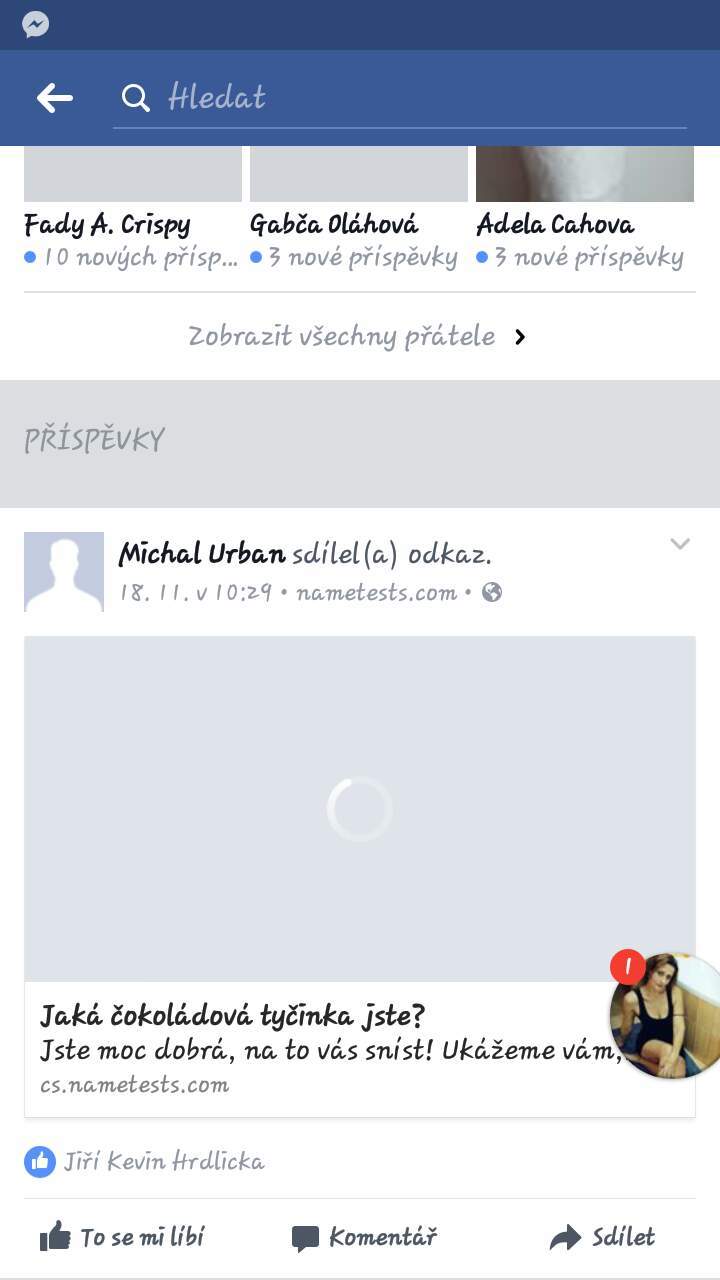Like the post with To se mi líbí
The width and height of the screenshot is (720, 1280).
click(x=122, y=1238)
